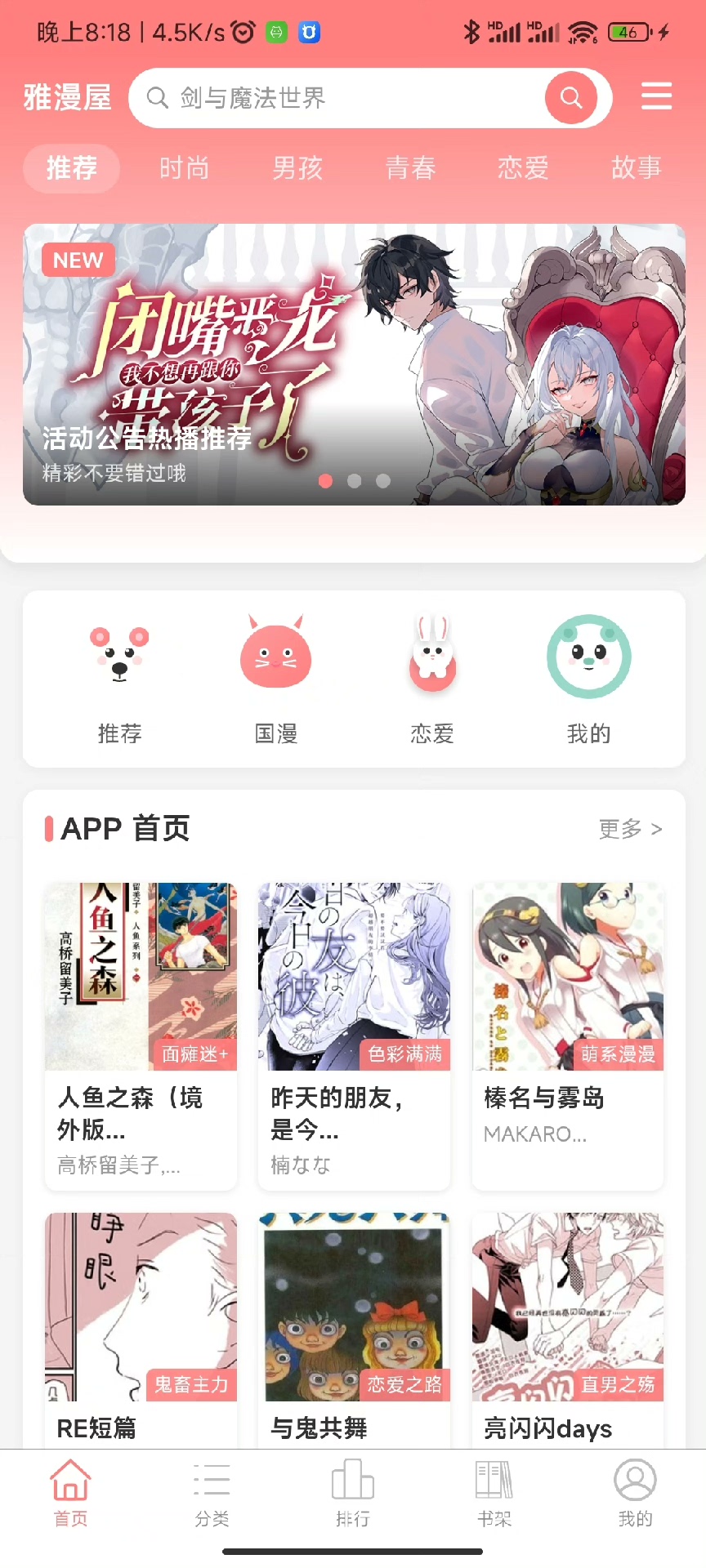The width and height of the screenshot is (706, 1568).
Task: Select the 男孩 category tab
Action: click(297, 168)
